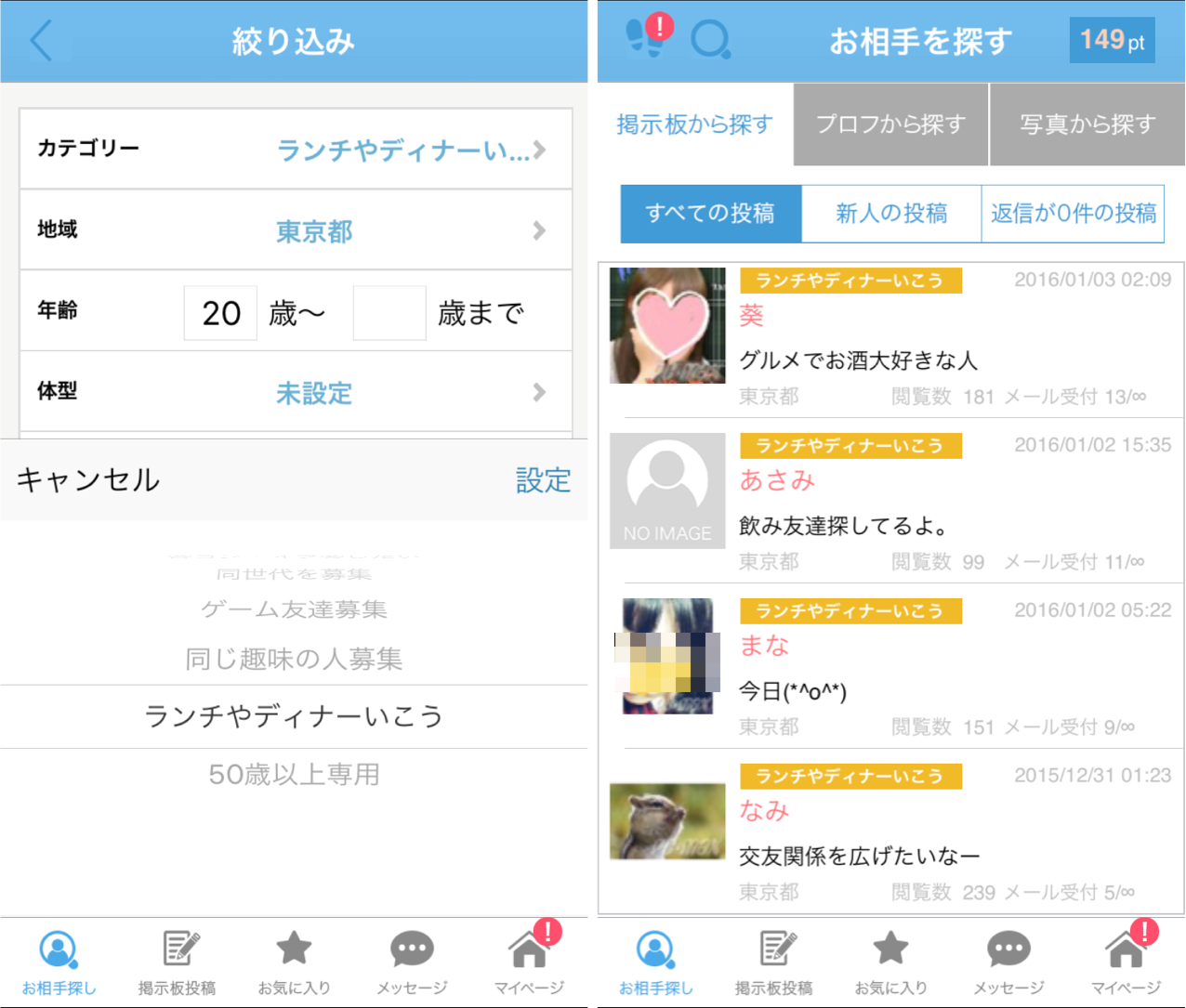Open the magnifier search icon
The width and height of the screenshot is (1186, 1008).
pos(711,41)
